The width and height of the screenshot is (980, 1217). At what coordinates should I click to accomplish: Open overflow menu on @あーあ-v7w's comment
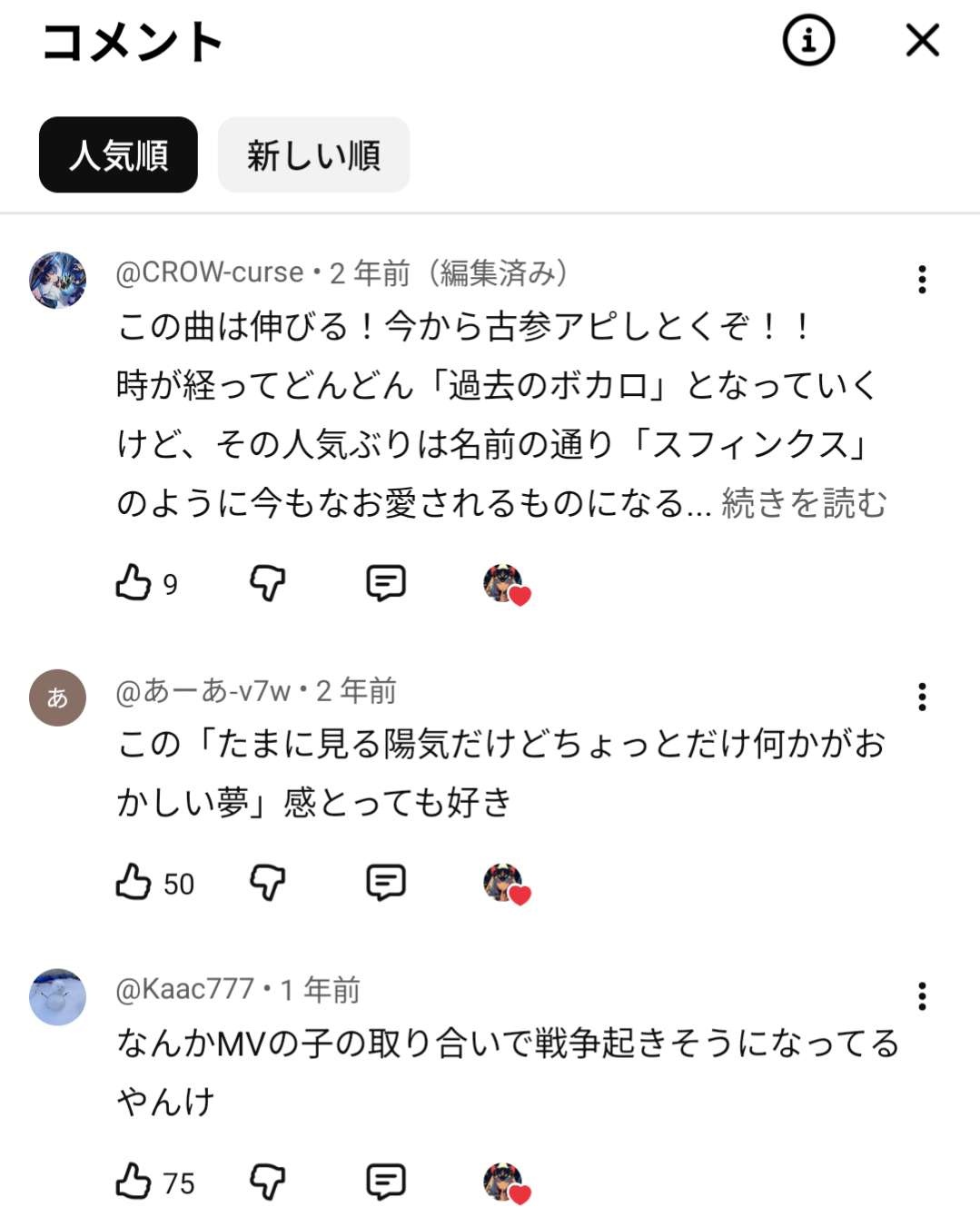point(922,698)
